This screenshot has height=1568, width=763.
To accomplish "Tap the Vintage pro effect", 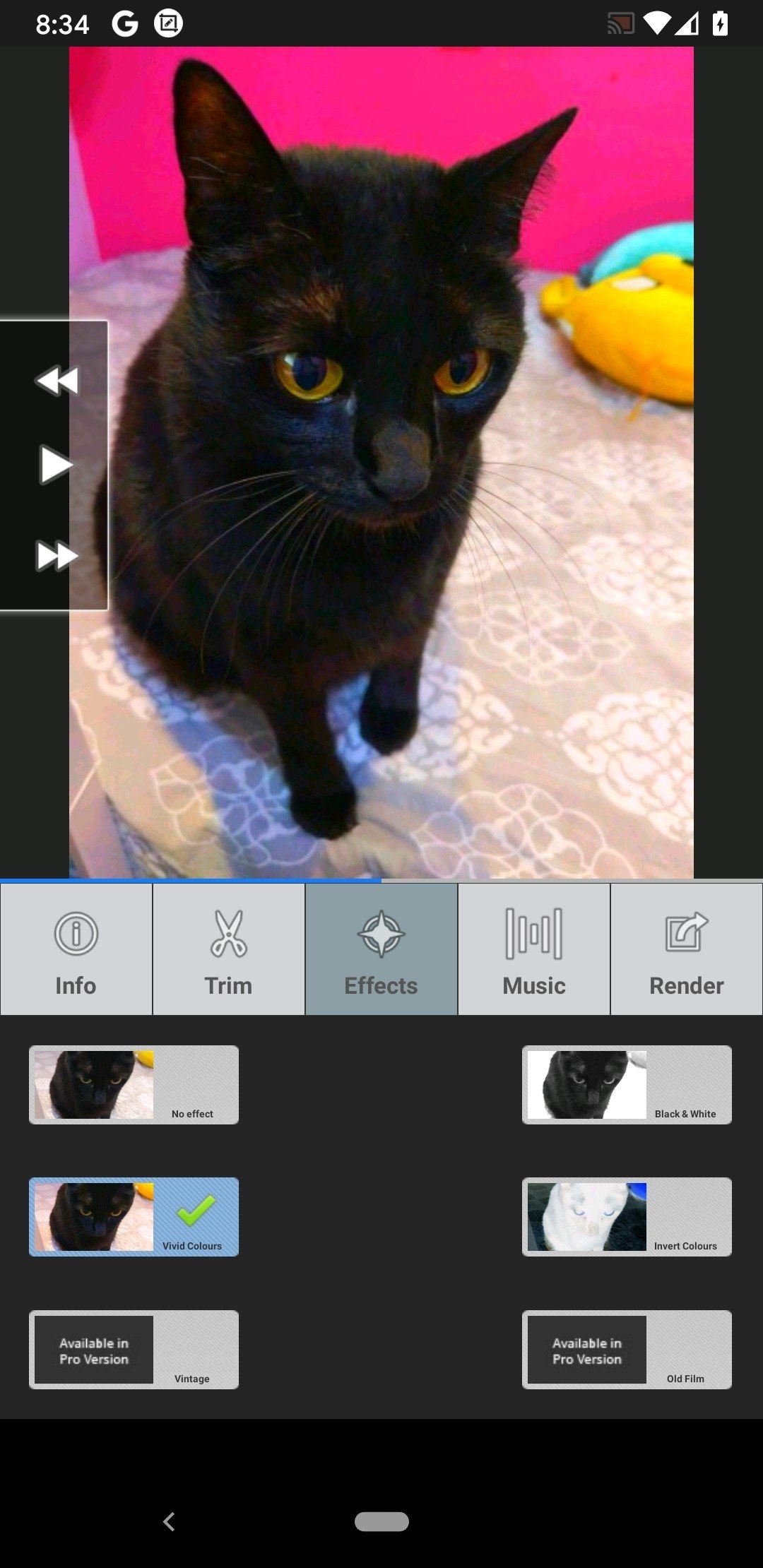I will point(134,1350).
